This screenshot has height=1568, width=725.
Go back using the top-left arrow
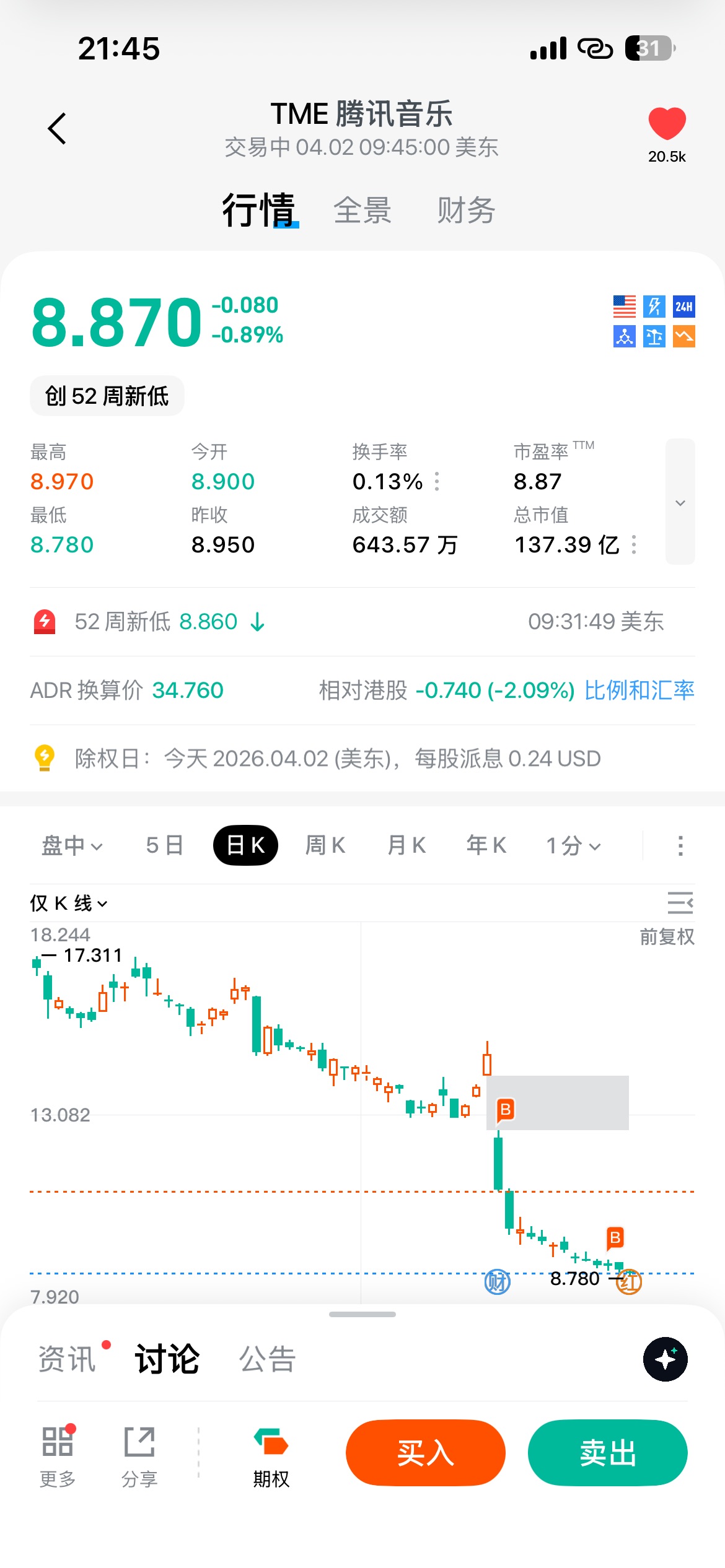click(57, 129)
